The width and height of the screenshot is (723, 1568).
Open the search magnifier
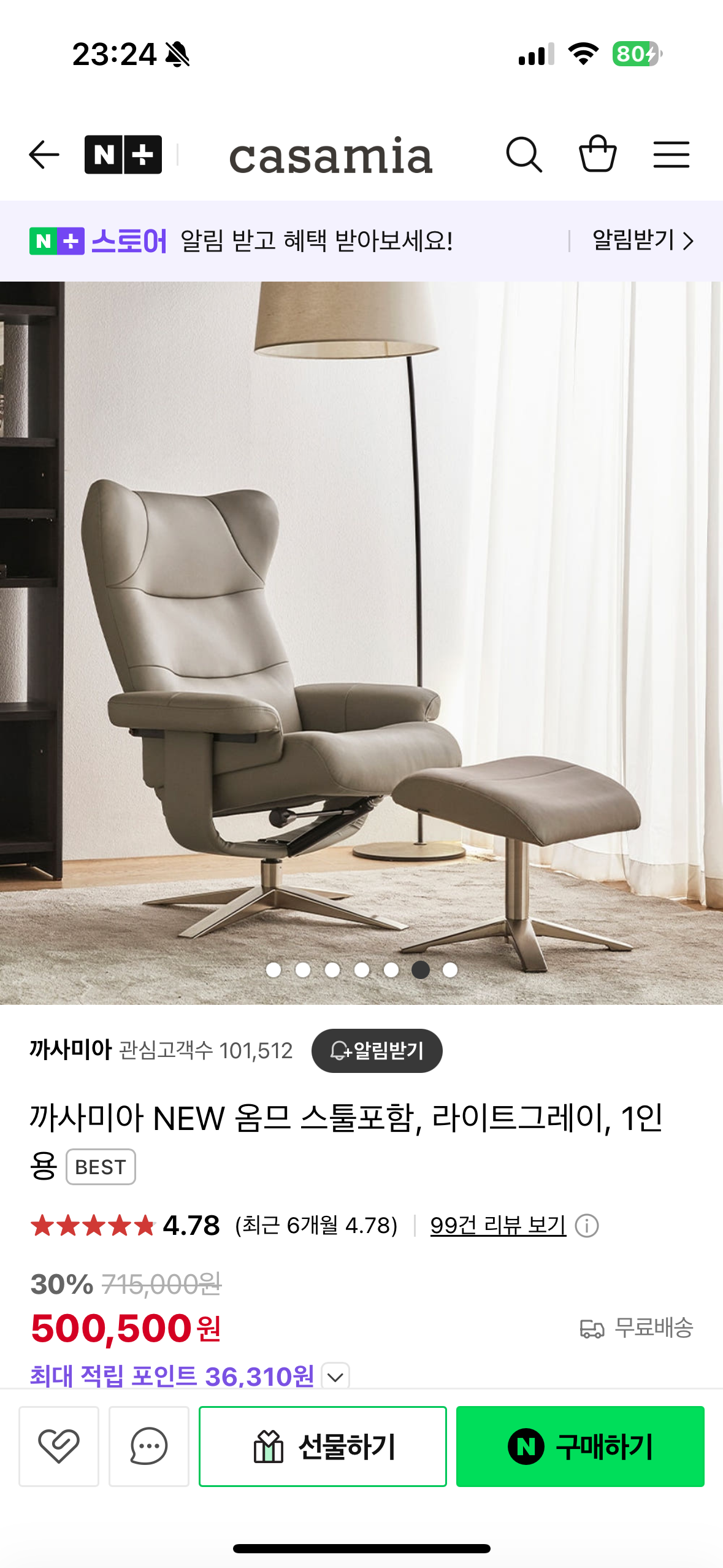coord(524,155)
